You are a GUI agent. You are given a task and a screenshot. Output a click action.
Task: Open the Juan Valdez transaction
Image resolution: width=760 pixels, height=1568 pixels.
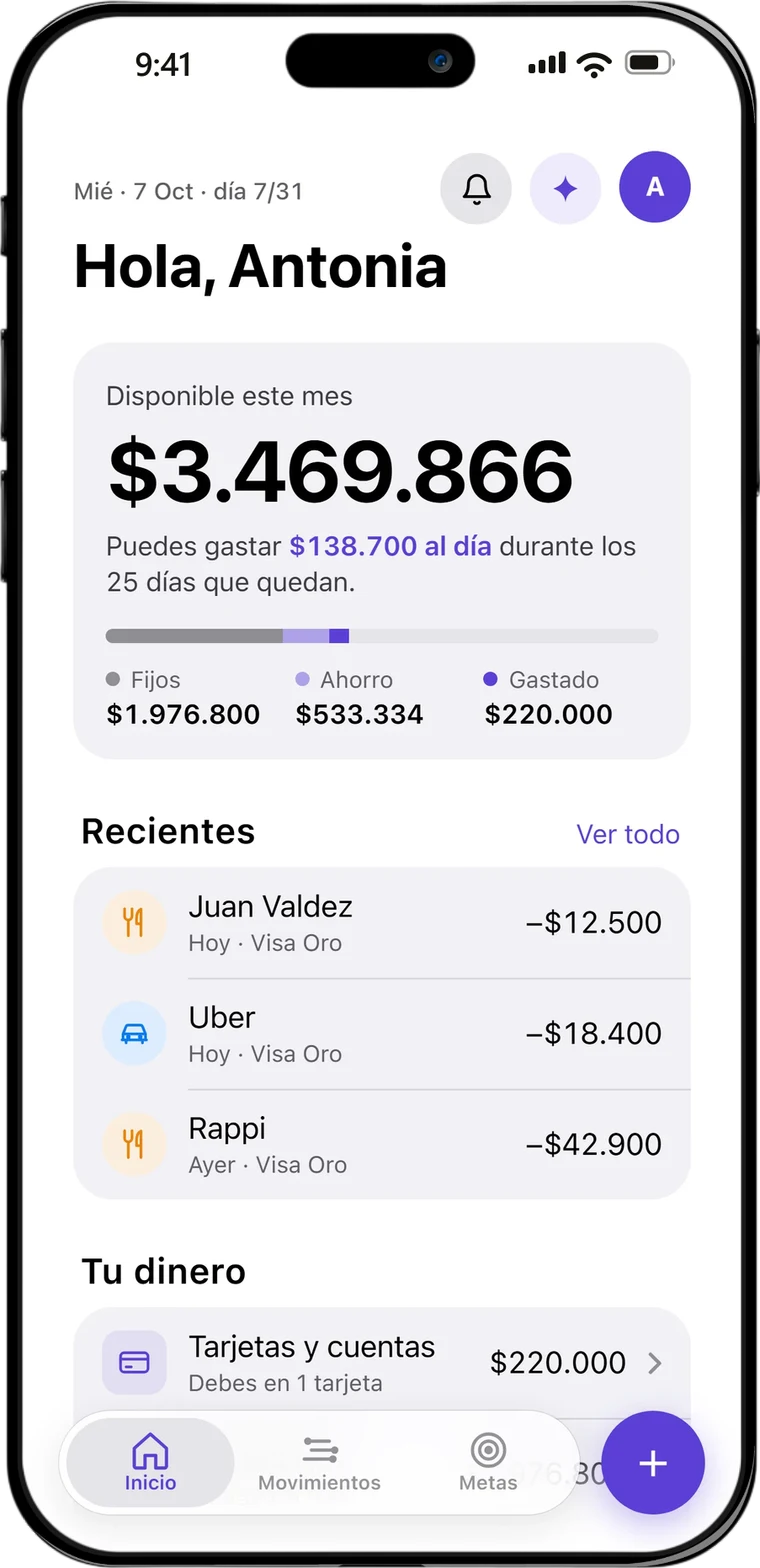[x=382, y=923]
